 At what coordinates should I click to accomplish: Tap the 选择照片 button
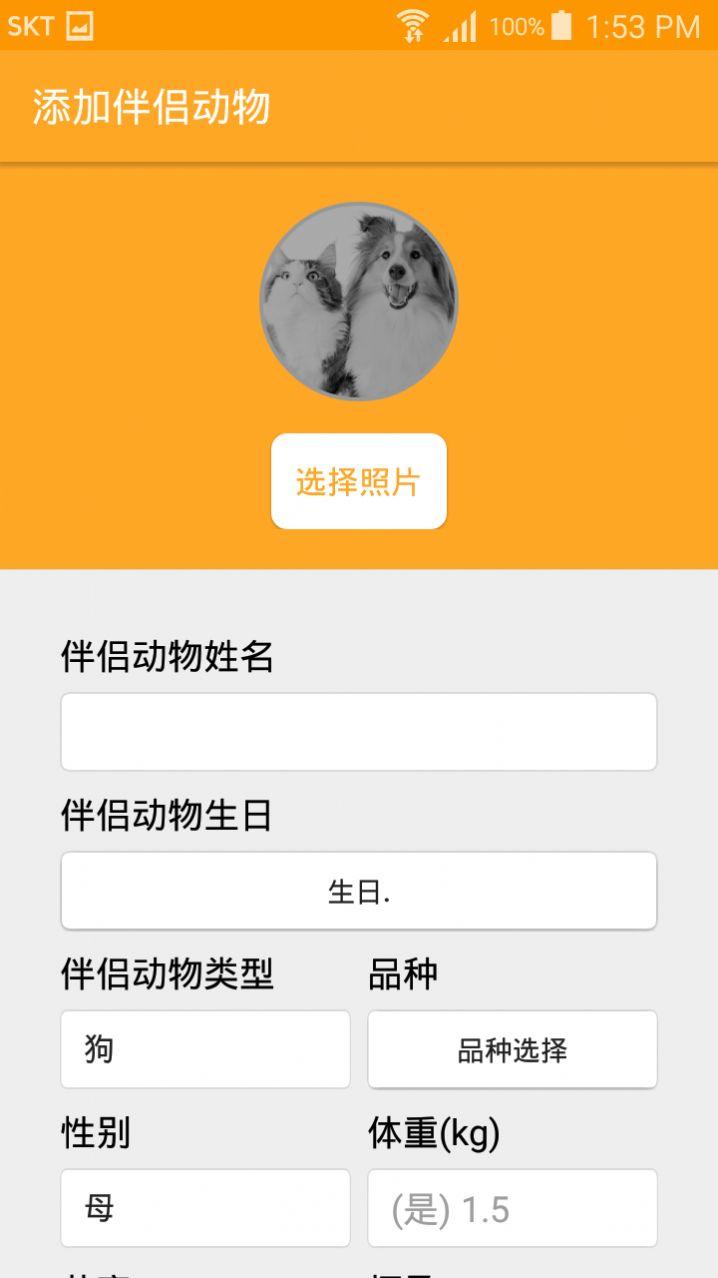[358, 481]
